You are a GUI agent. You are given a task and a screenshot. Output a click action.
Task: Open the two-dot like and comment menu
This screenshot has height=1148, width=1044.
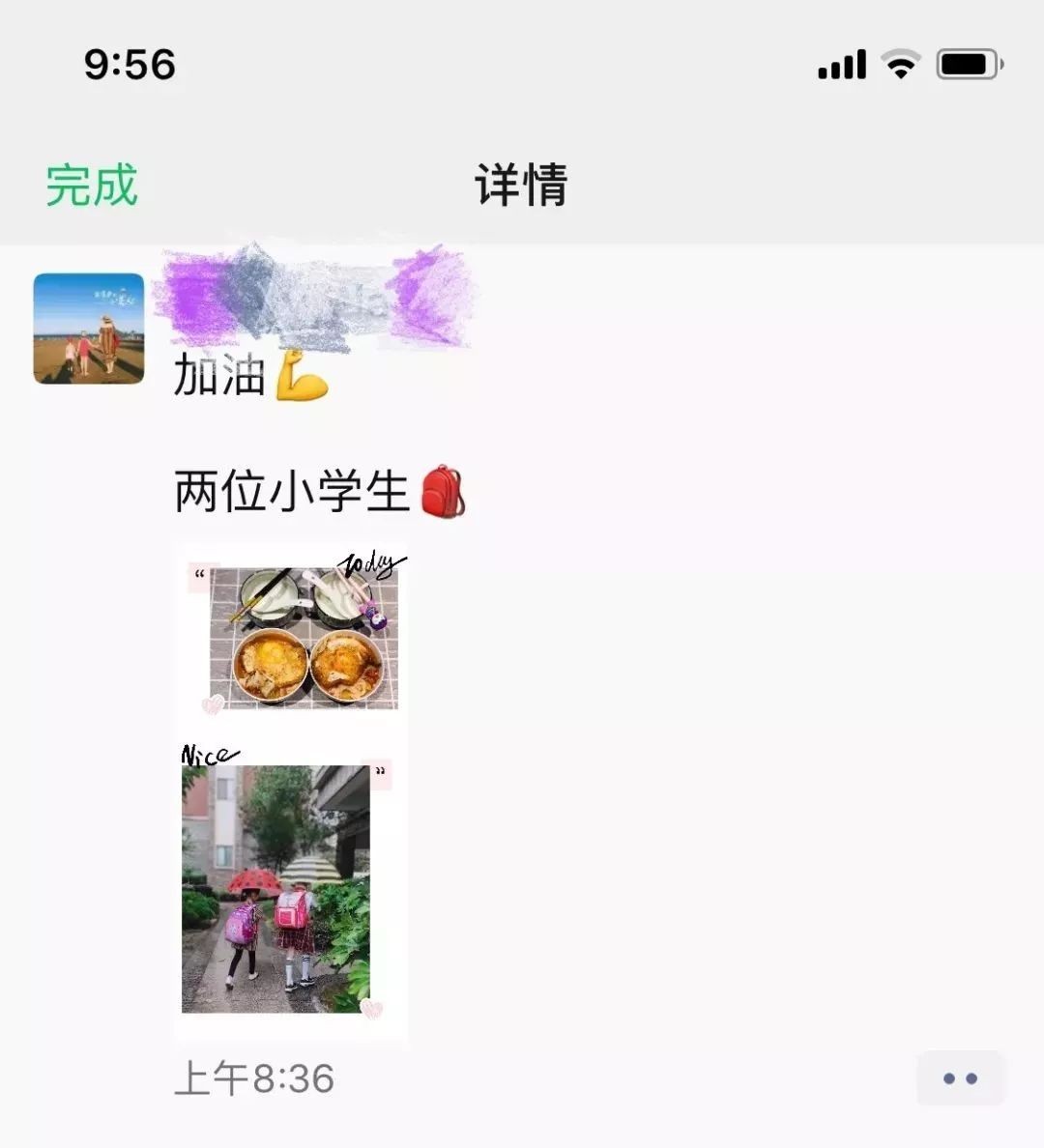pos(960,1077)
